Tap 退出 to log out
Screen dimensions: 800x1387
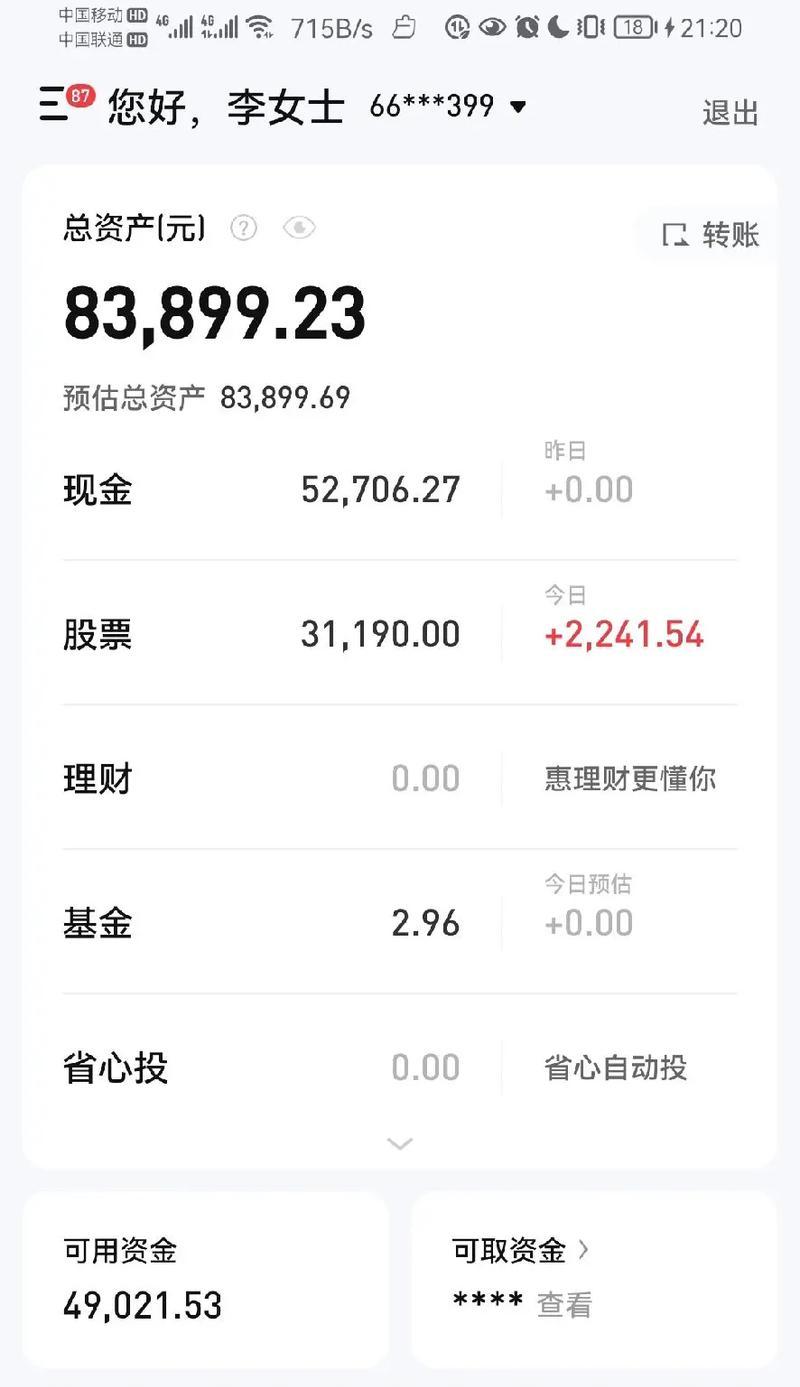tap(730, 112)
